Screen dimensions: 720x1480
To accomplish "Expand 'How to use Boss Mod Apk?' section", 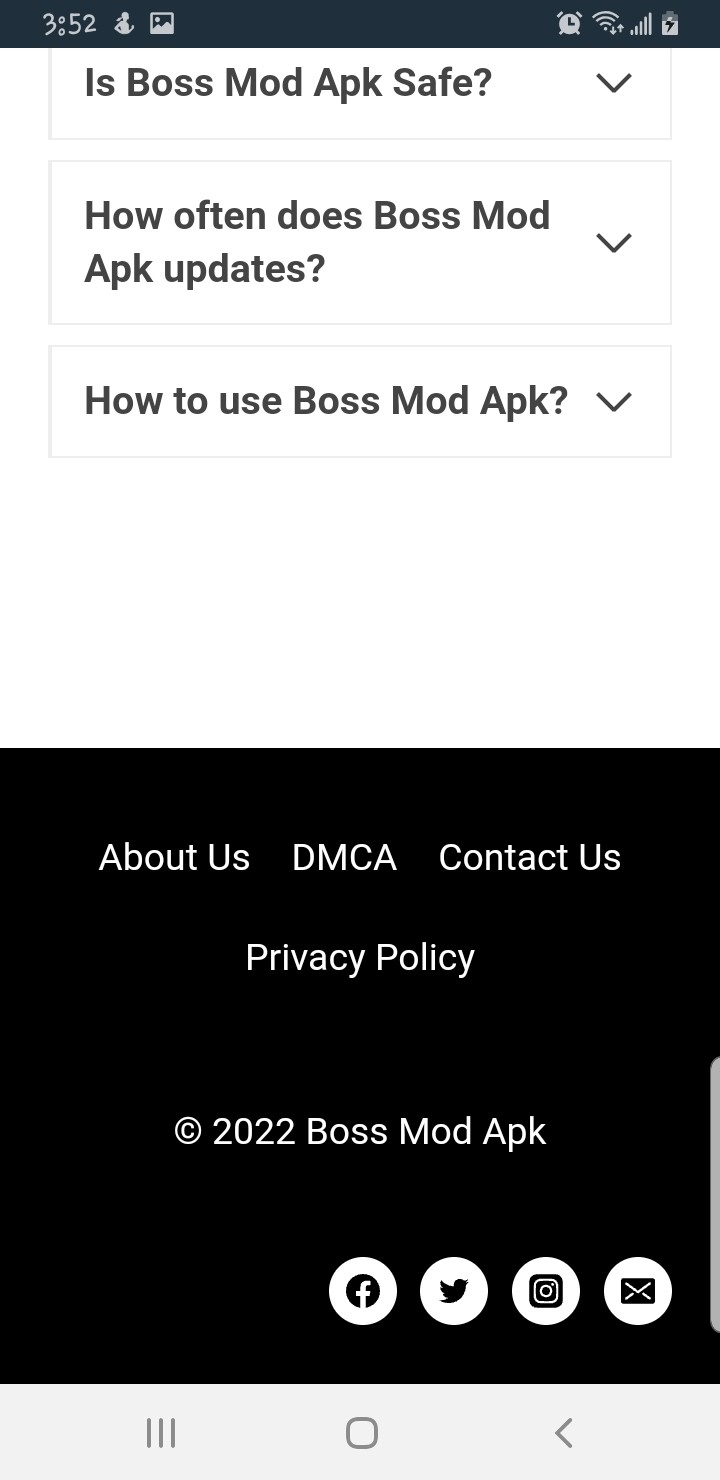I will coord(360,402).
